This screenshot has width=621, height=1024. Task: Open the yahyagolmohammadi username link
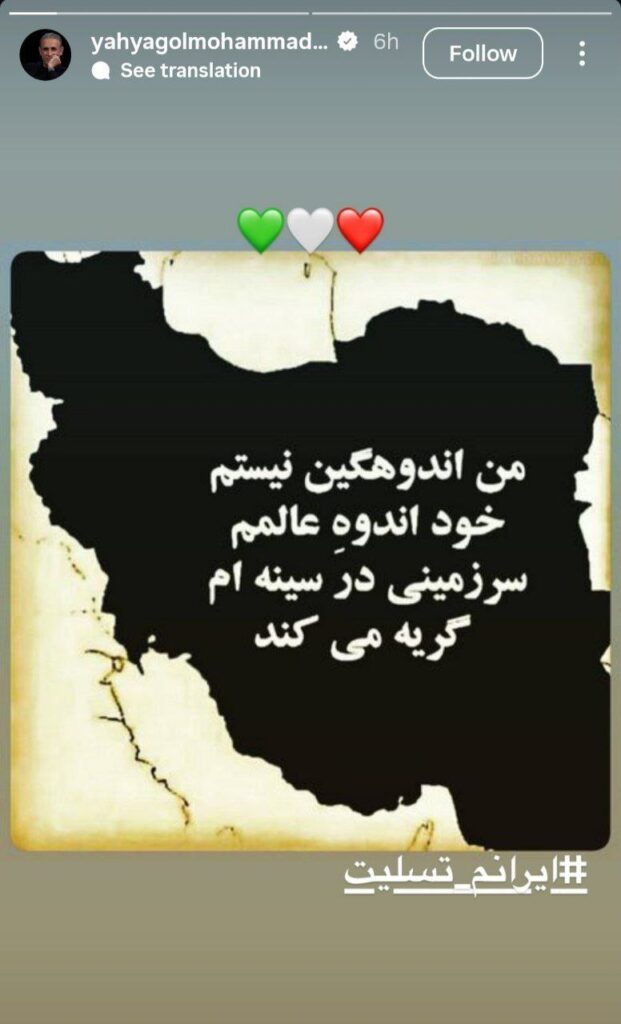click(x=209, y=42)
